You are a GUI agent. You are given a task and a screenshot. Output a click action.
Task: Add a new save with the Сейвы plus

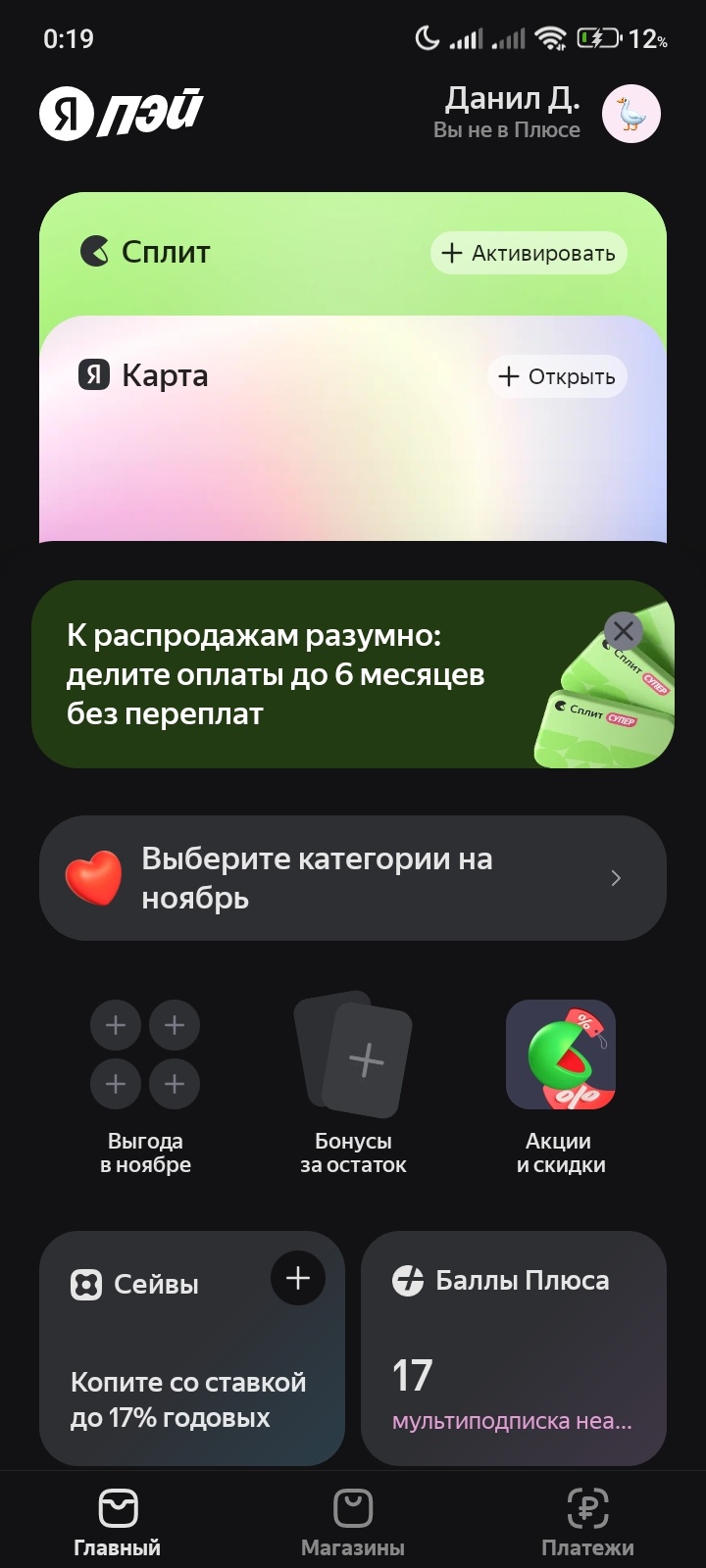pyautogui.click(x=297, y=1278)
